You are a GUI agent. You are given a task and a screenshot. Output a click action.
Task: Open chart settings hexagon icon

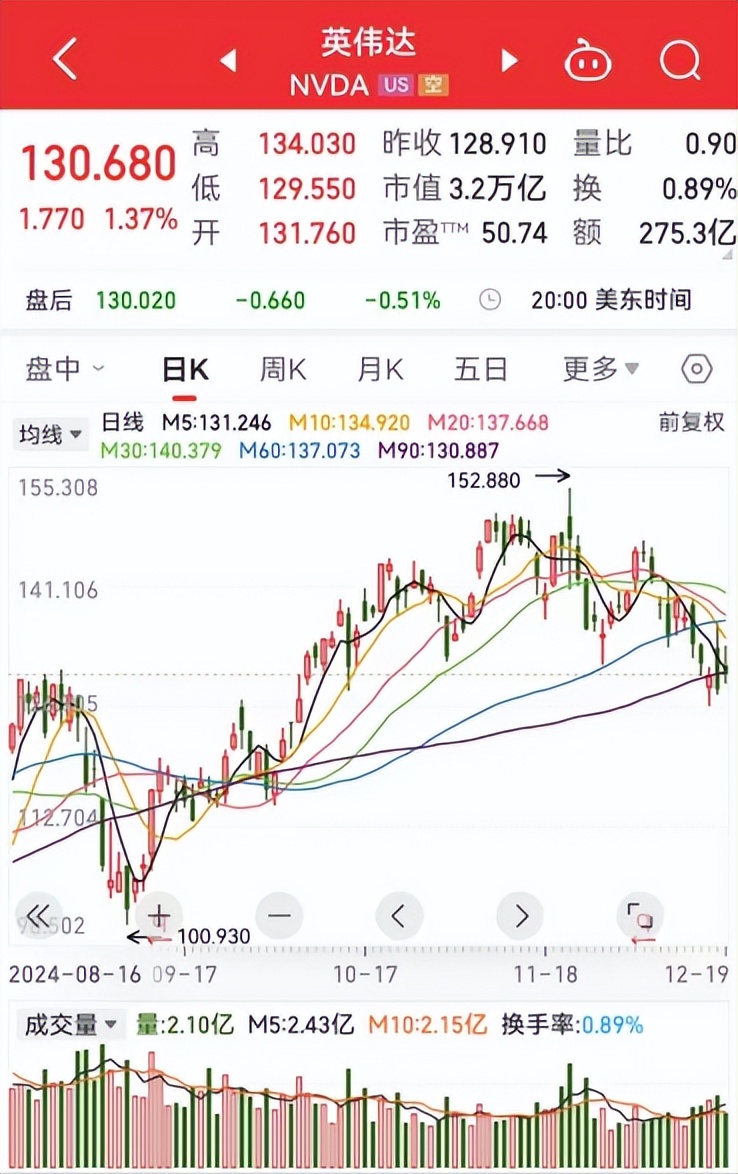tap(696, 370)
